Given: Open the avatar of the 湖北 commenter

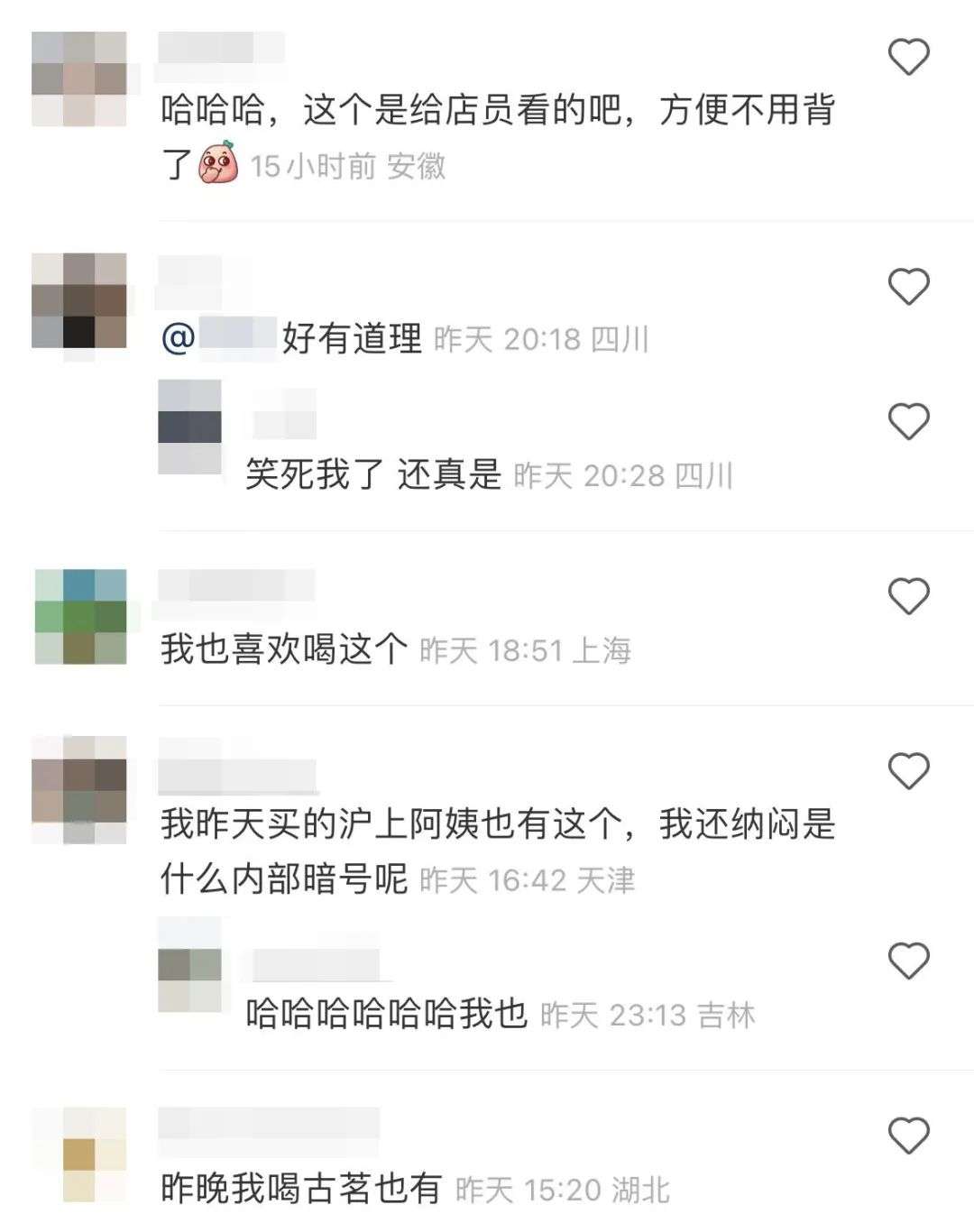Looking at the screenshot, I should [79, 1154].
